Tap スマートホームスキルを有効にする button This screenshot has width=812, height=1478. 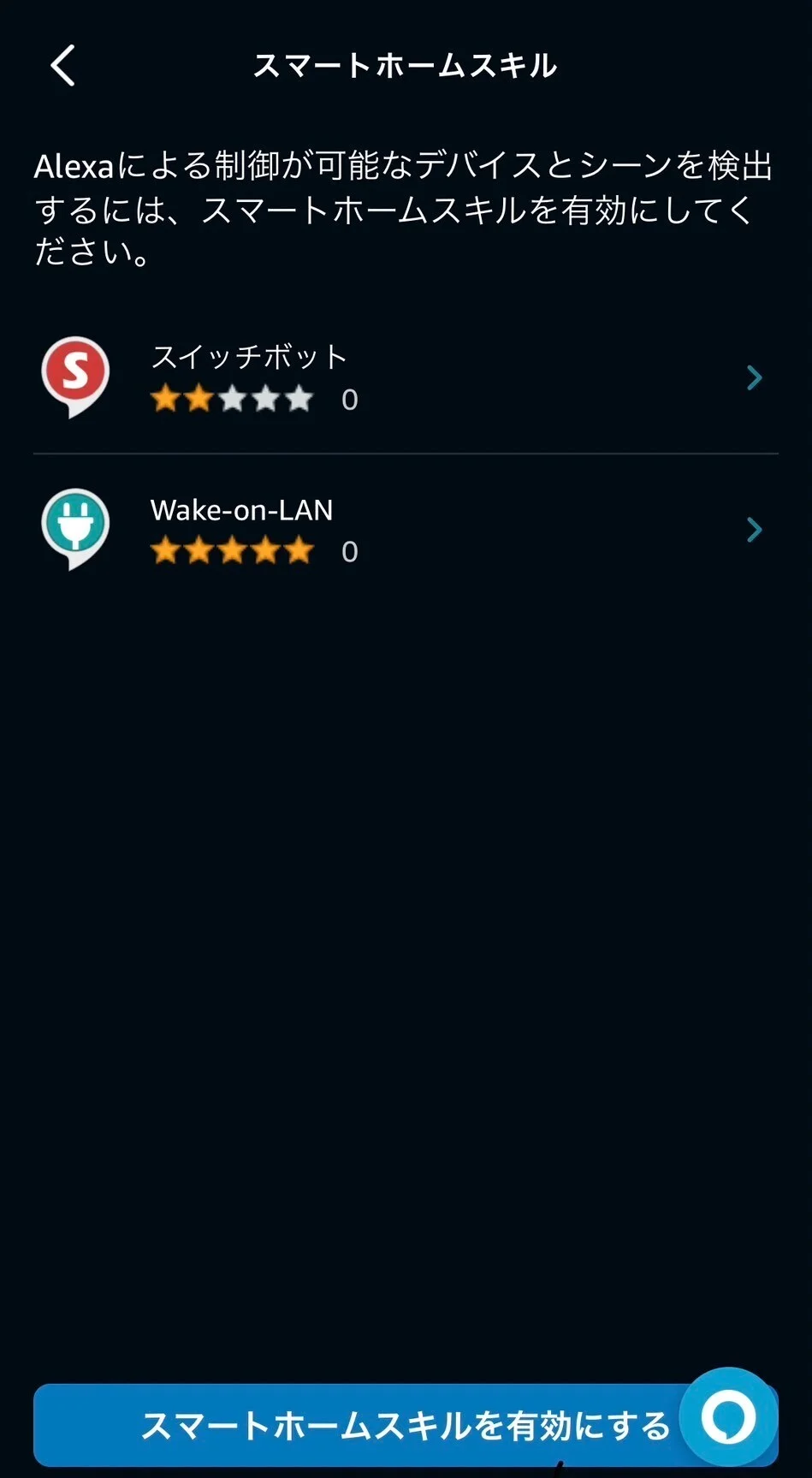coord(359,1426)
